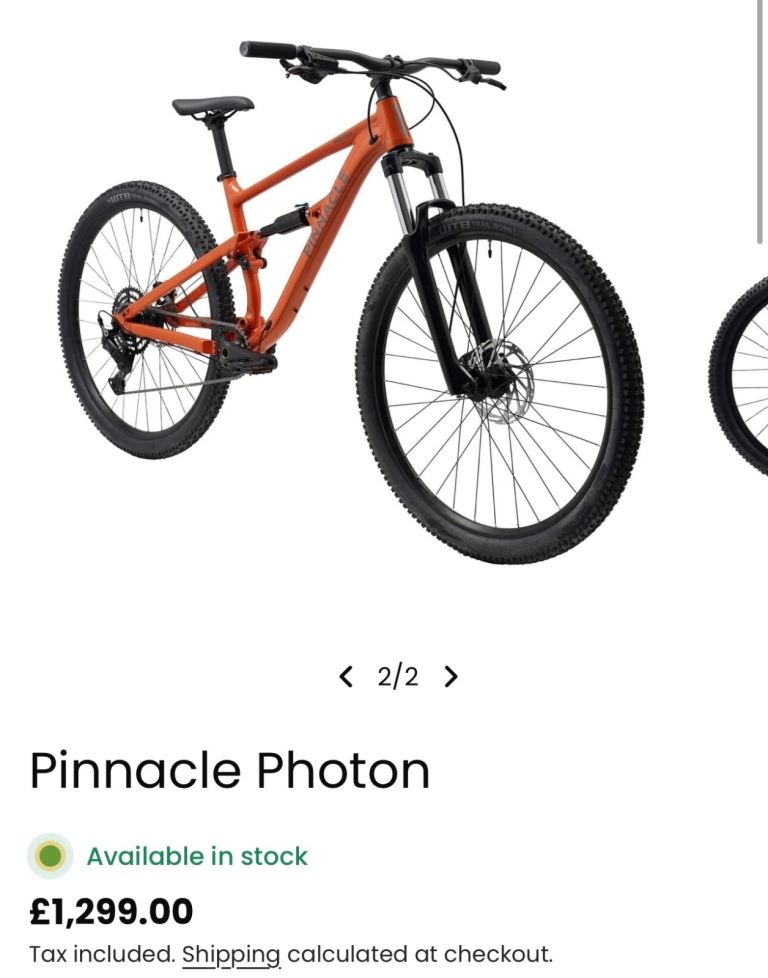Viewport: 768px width, 978px height.
Task: Open the orange Pinnacle Photon bike photo
Action: (352, 303)
